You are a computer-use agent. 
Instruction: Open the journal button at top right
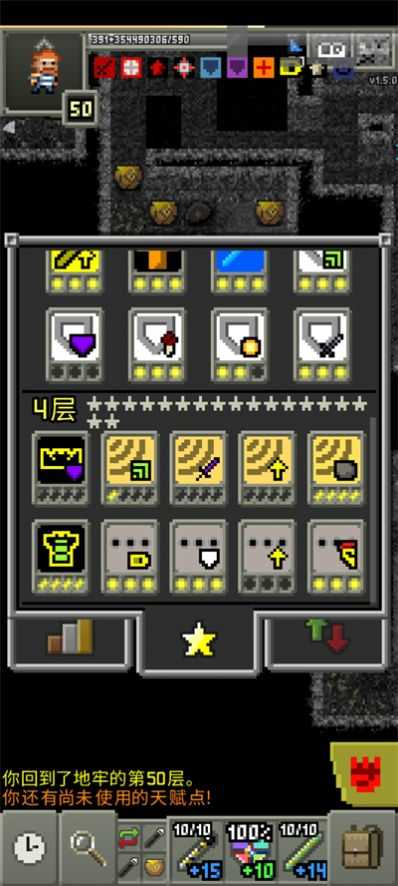pyautogui.click(x=331, y=51)
